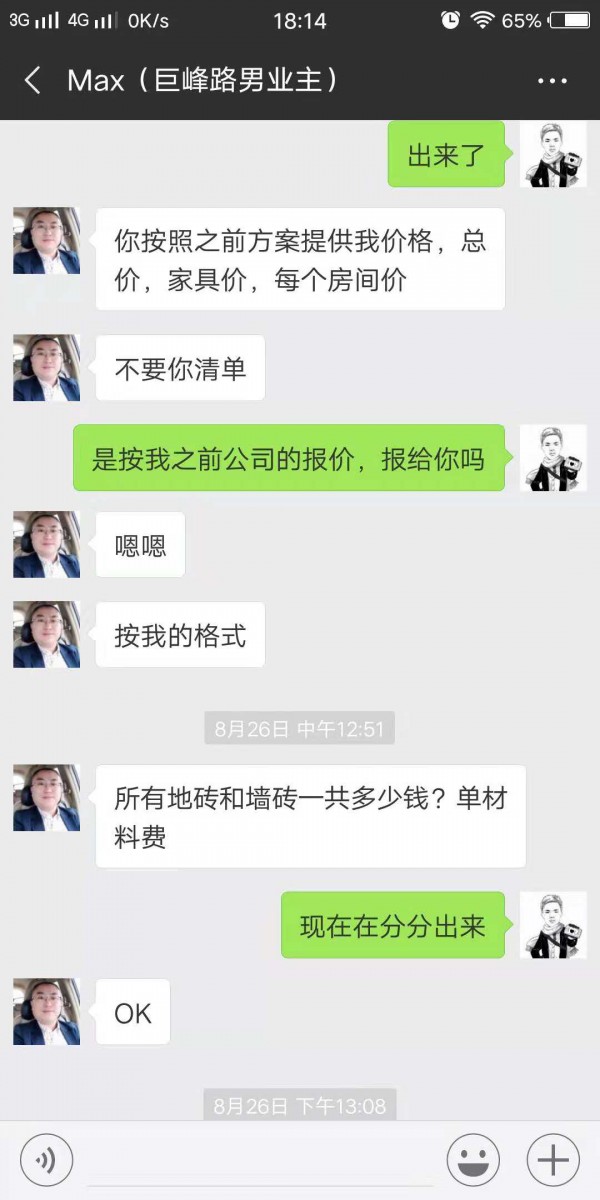The height and width of the screenshot is (1200, 600).
Task: Switch to voice message input
Action: [46, 1160]
